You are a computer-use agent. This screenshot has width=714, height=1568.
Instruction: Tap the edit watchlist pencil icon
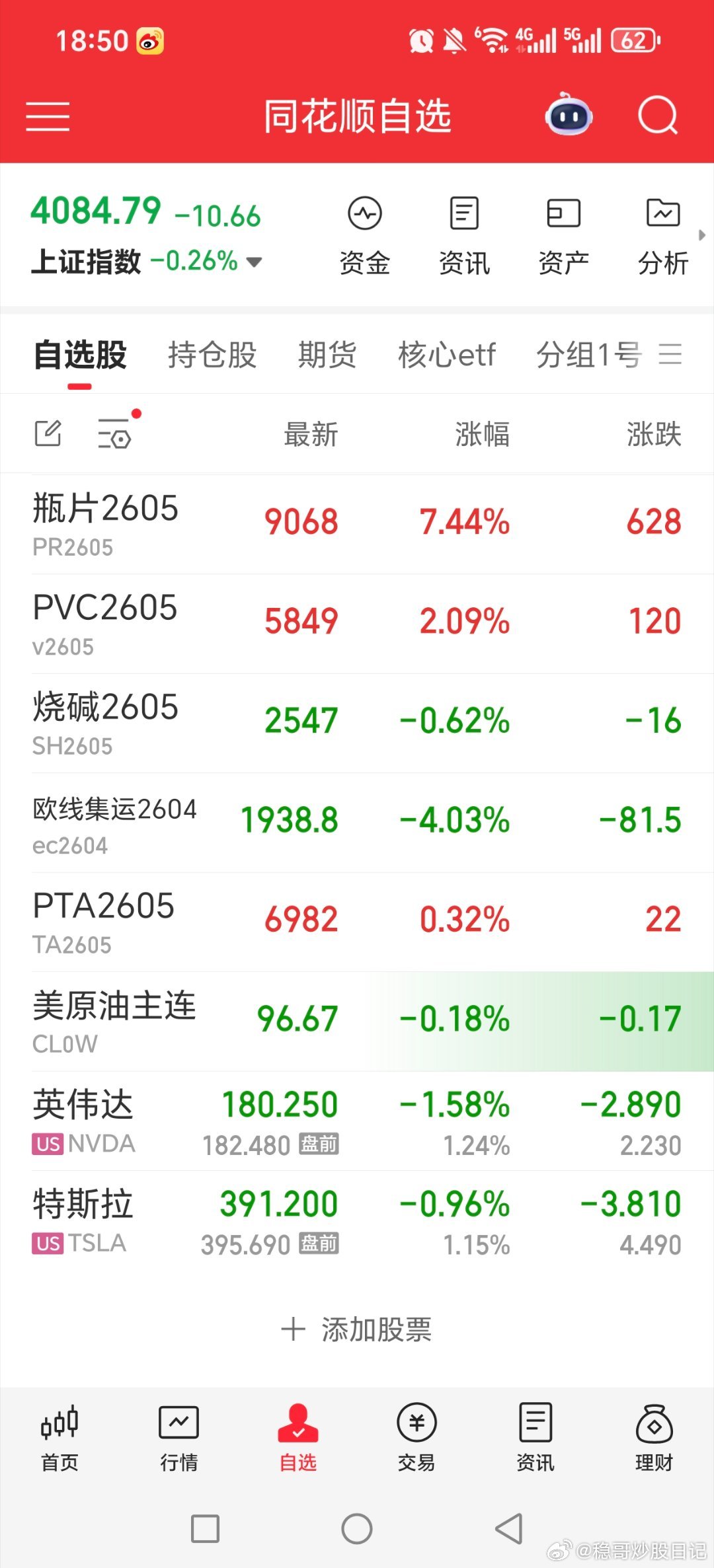48,433
